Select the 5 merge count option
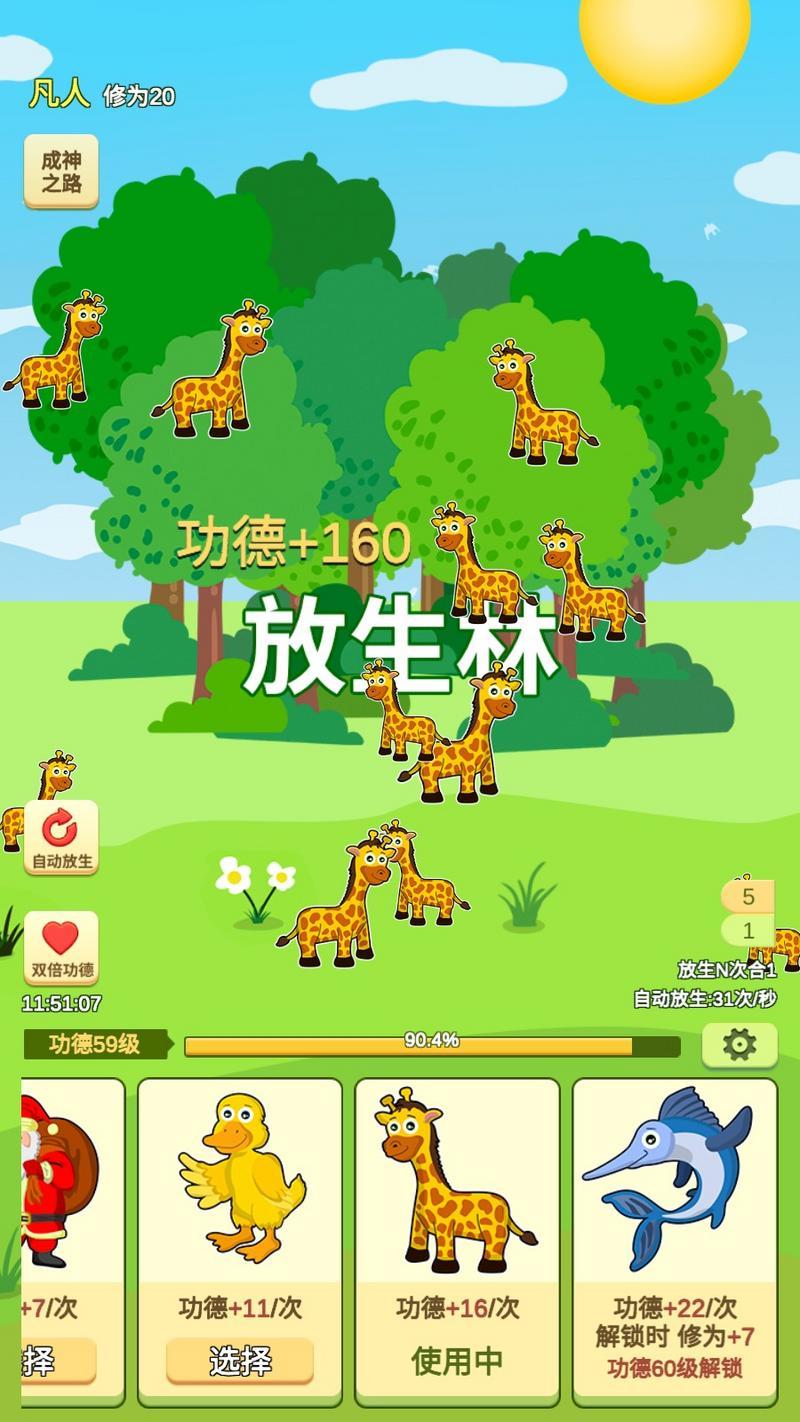800x1422 pixels. (x=747, y=897)
